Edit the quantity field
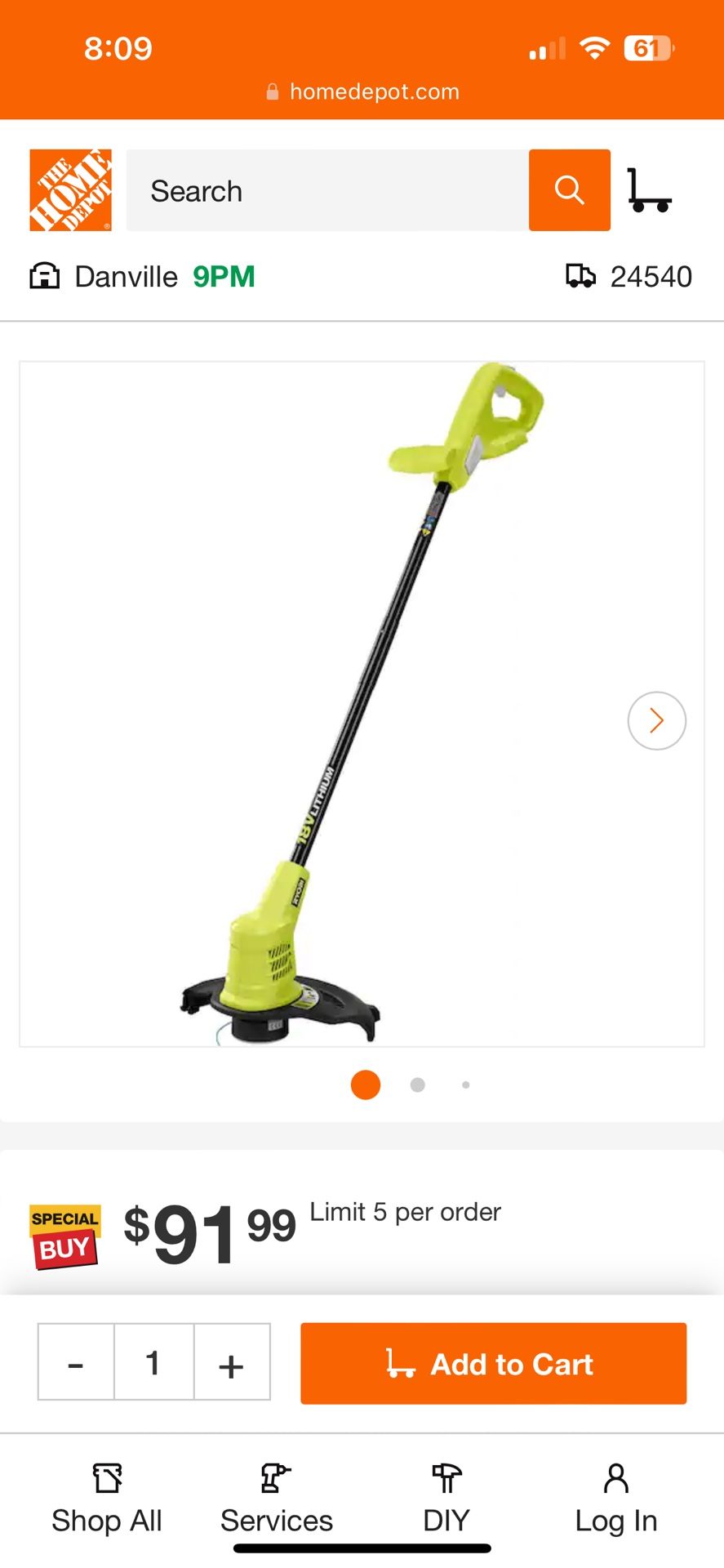Screen dimensions: 724x1568 tap(153, 1364)
